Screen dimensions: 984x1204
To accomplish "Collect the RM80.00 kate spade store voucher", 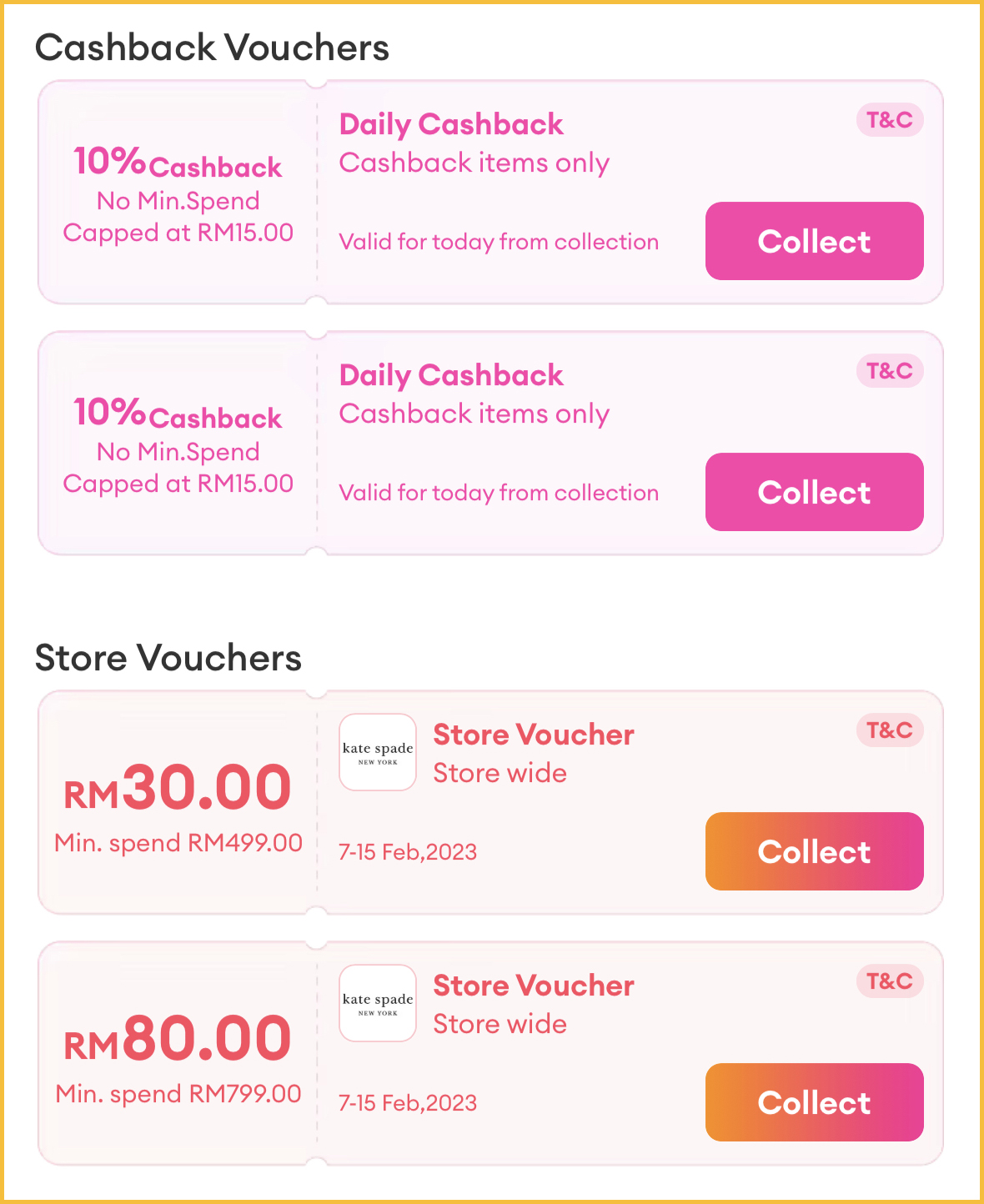I will [814, 1102].
